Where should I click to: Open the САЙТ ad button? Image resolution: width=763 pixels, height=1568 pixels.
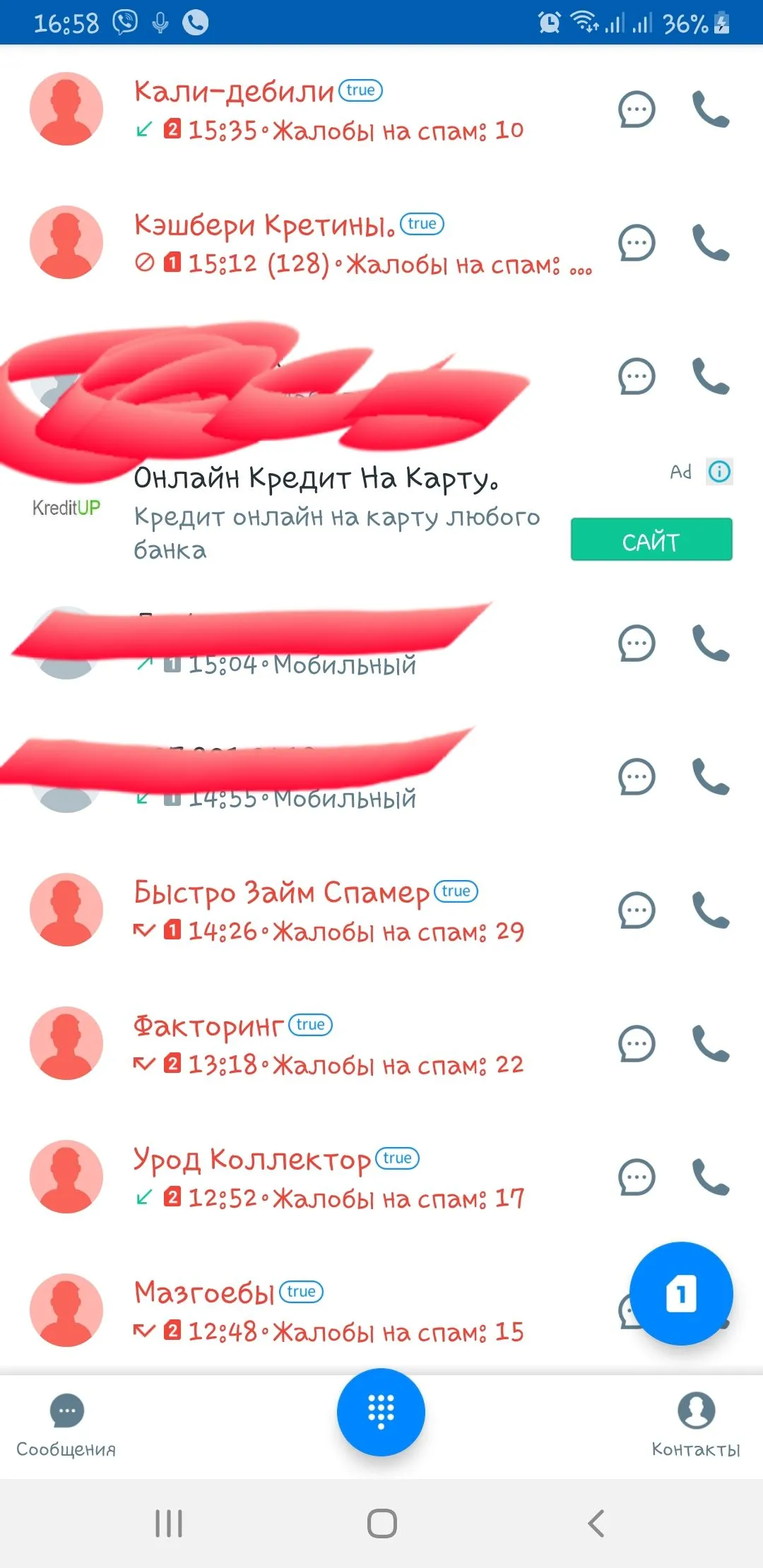tap(651, 540)
